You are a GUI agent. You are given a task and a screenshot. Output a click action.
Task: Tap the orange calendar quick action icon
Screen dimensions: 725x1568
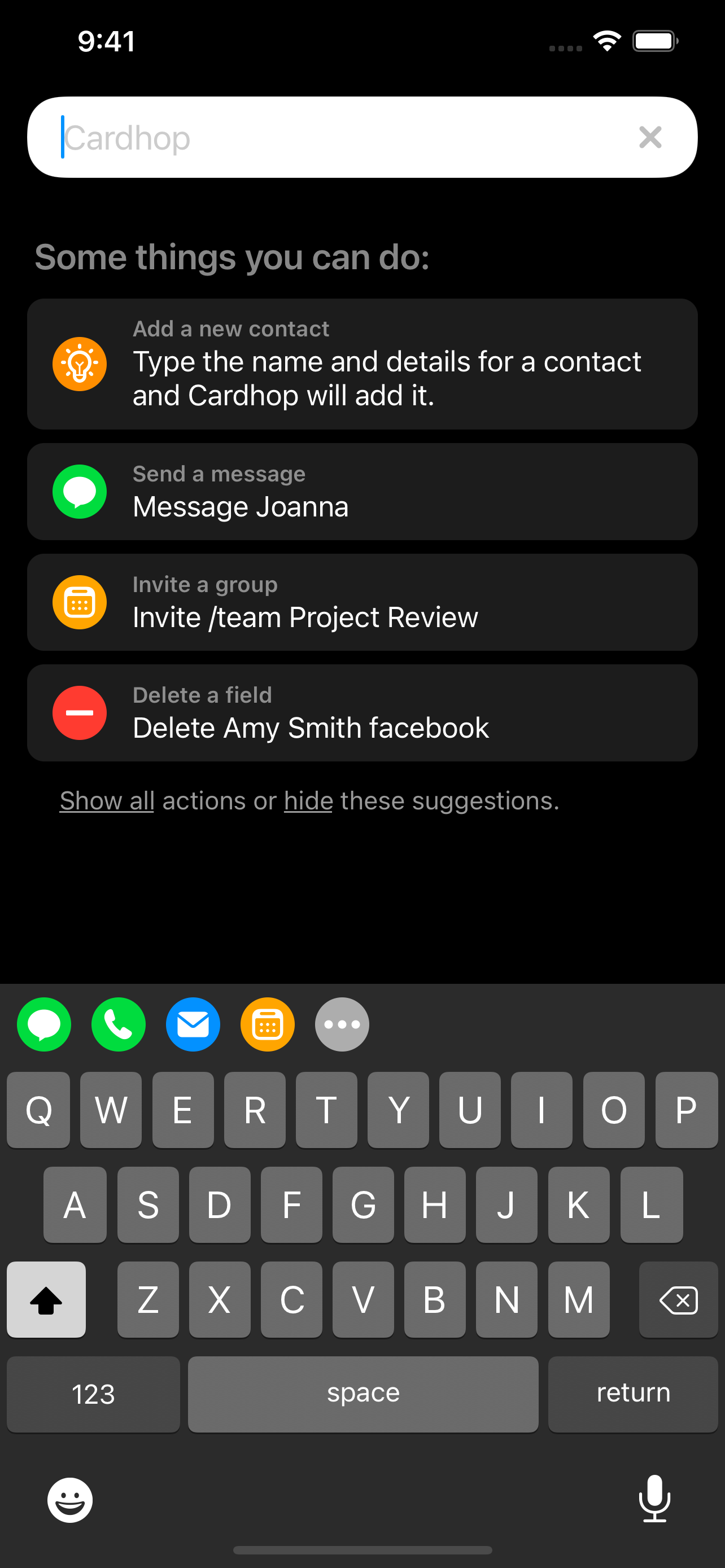(x=268, y=1024)
